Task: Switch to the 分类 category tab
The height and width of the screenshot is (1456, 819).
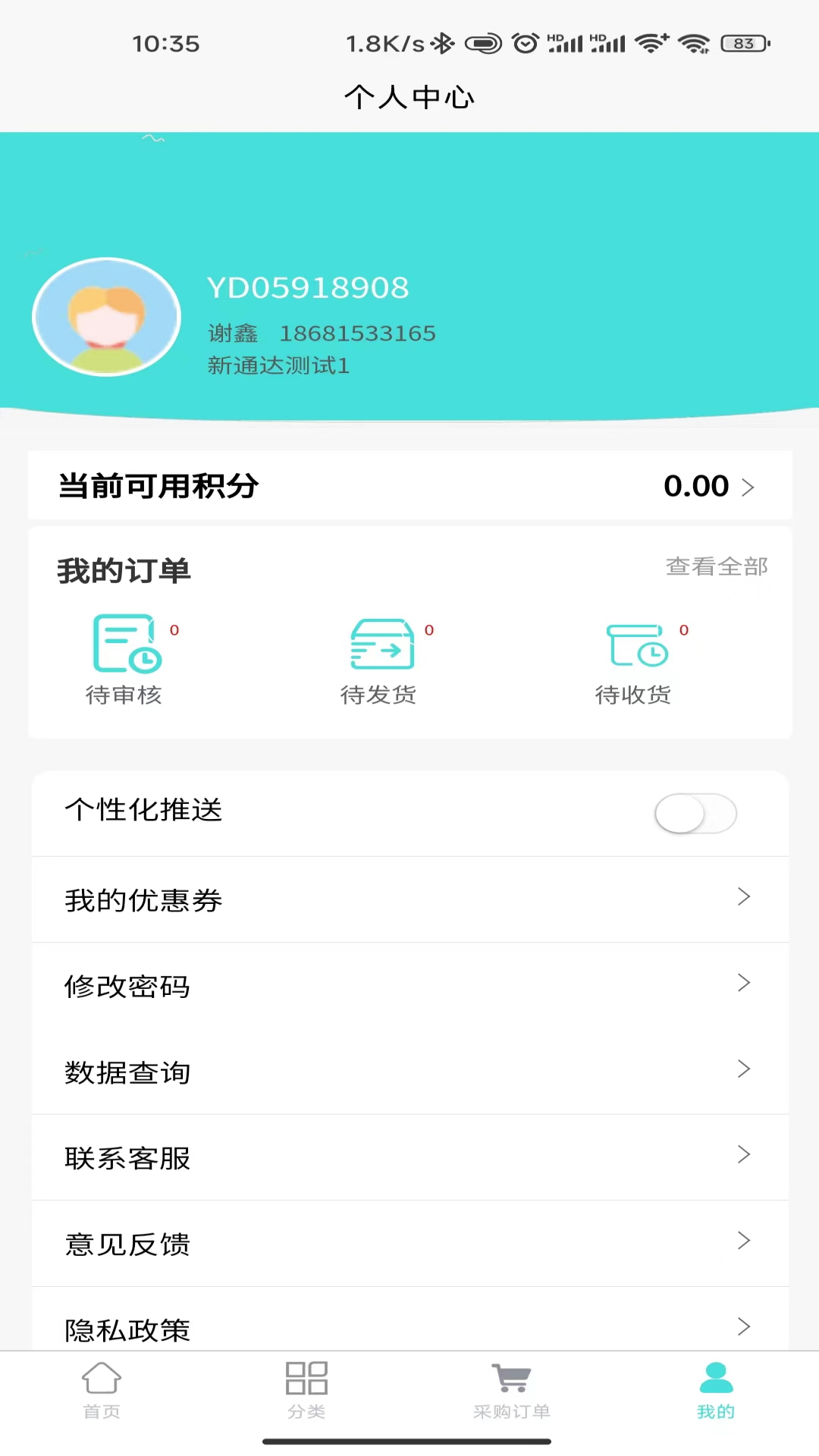Action: click(x=306, y=1390)
